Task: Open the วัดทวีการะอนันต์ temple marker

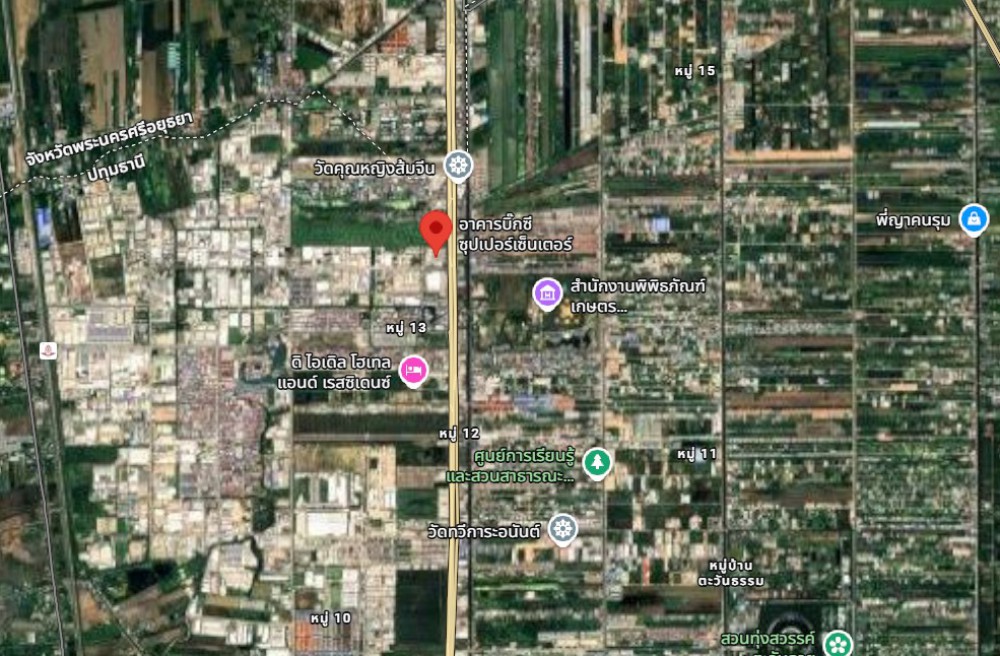Action: pyautogui.click(x=562, y=527)
